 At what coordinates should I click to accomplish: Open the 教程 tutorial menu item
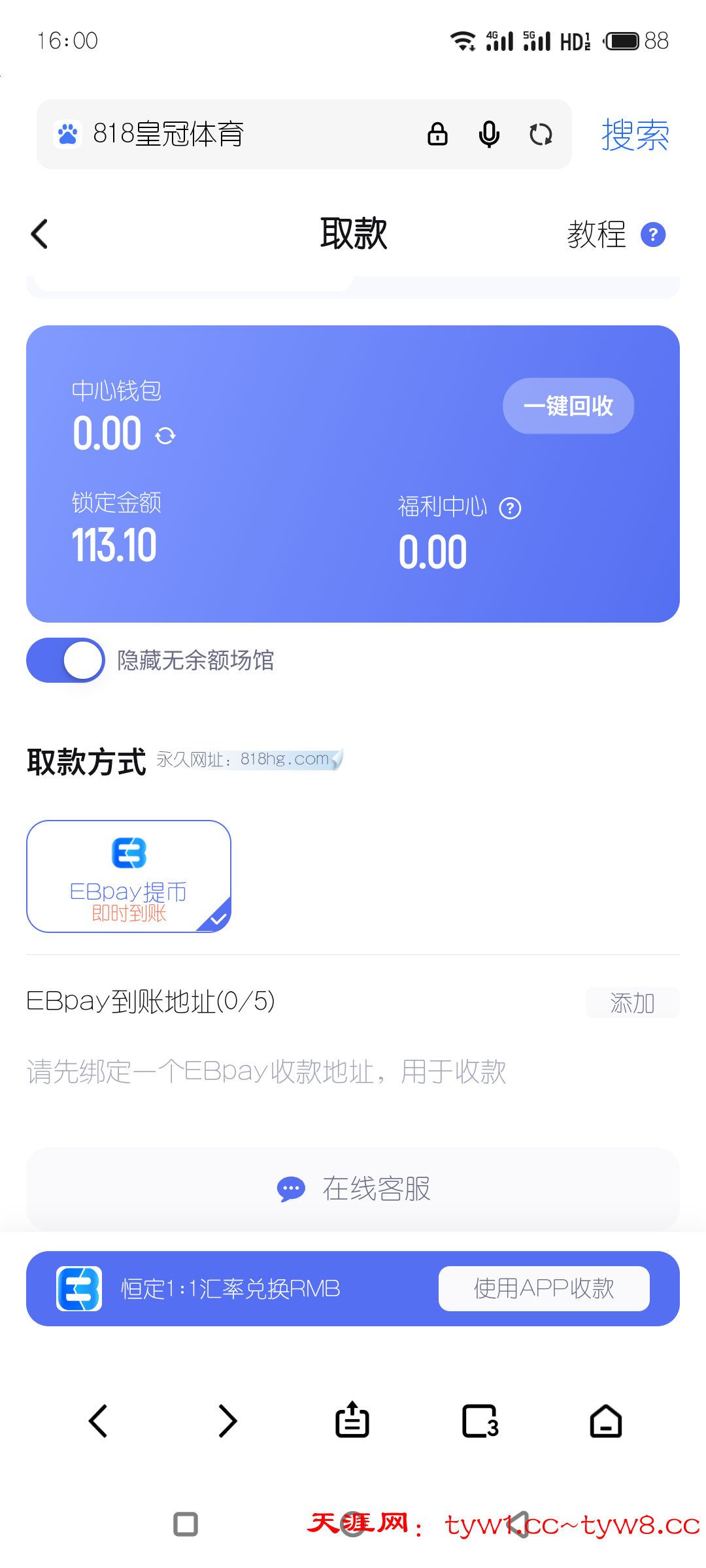click(596, 234)
